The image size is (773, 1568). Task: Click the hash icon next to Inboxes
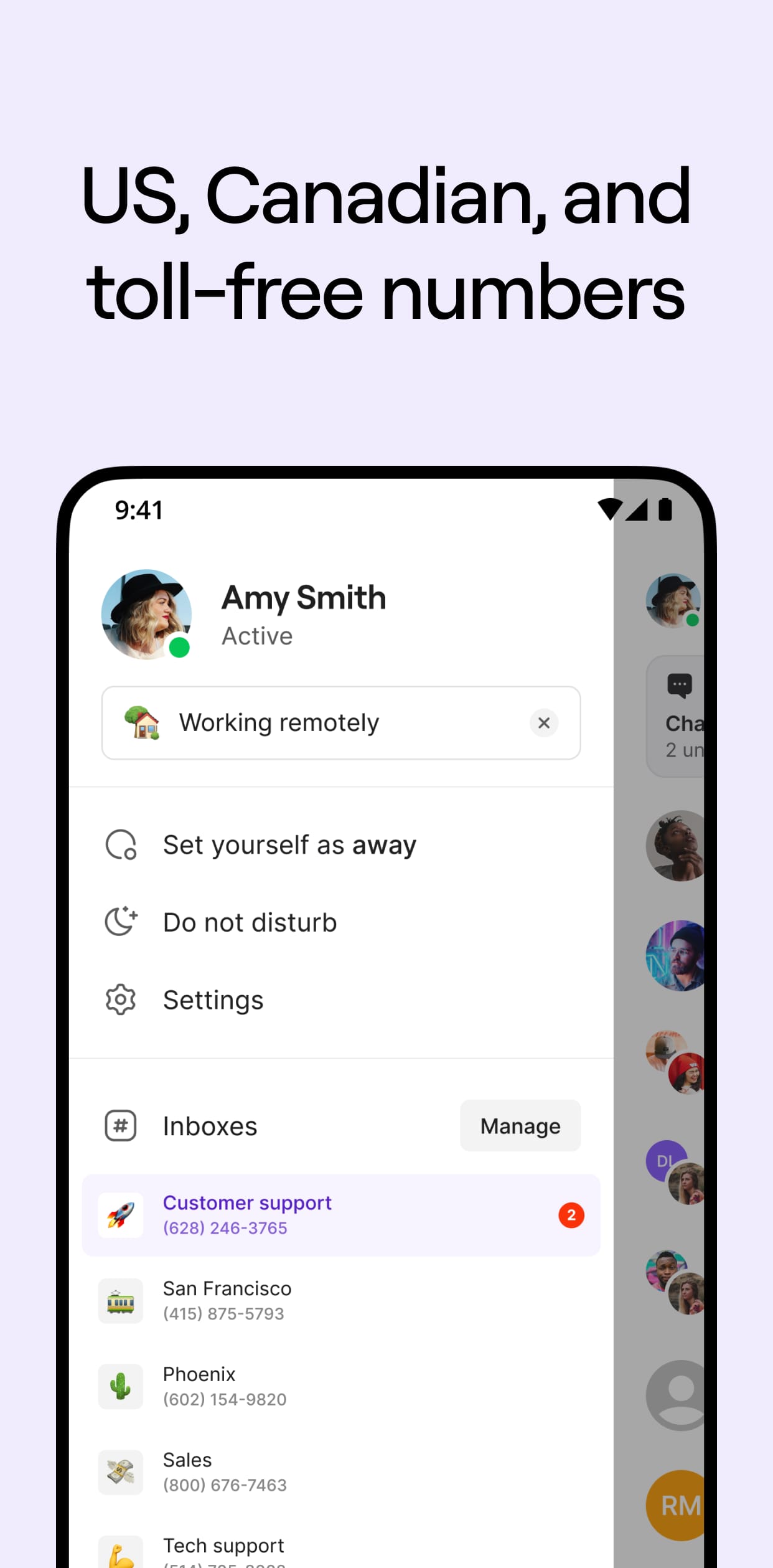coord(121,1125)
